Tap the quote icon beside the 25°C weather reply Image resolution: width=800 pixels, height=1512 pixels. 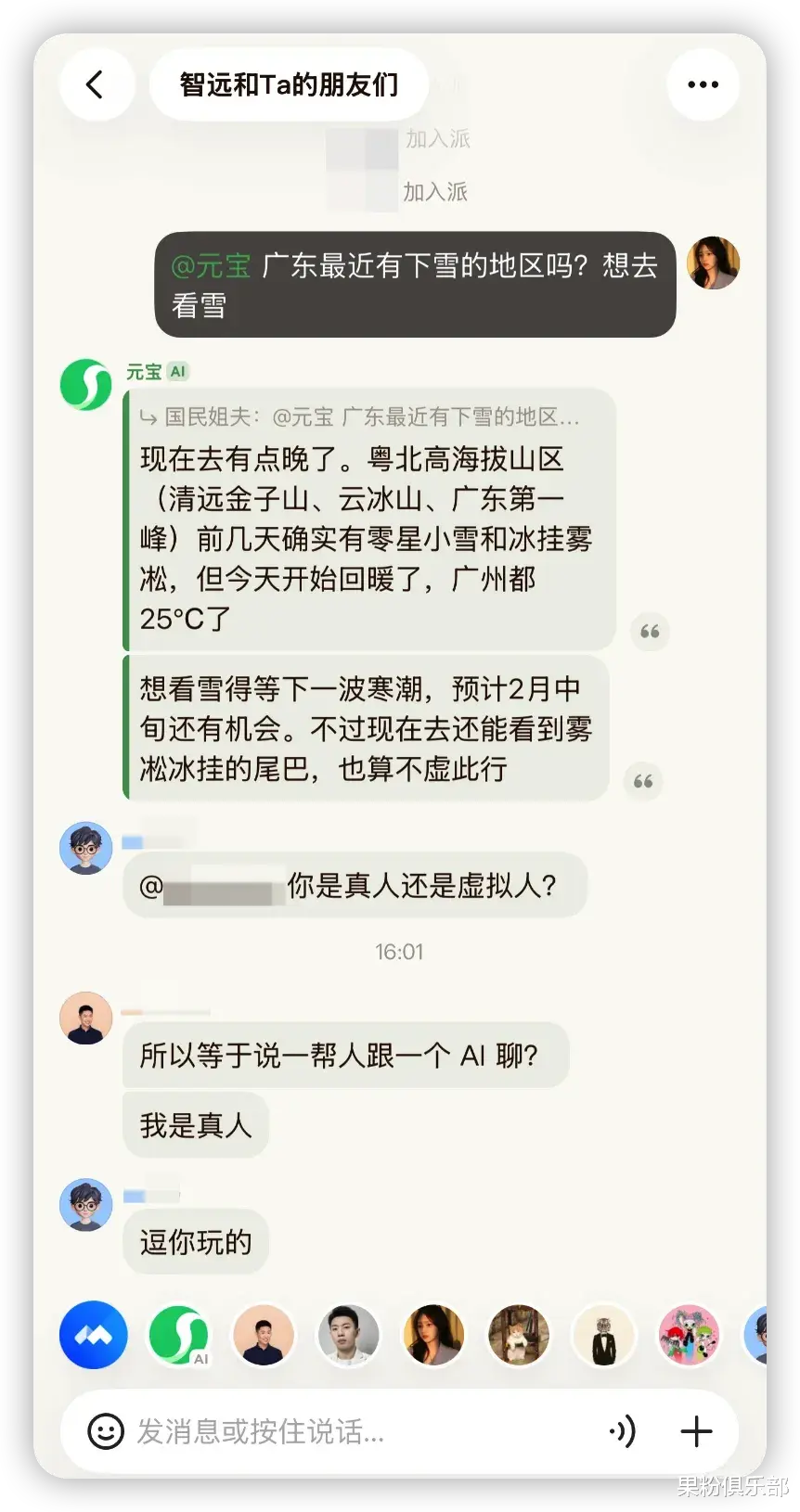pyautogui.click(x=651, y=632)
